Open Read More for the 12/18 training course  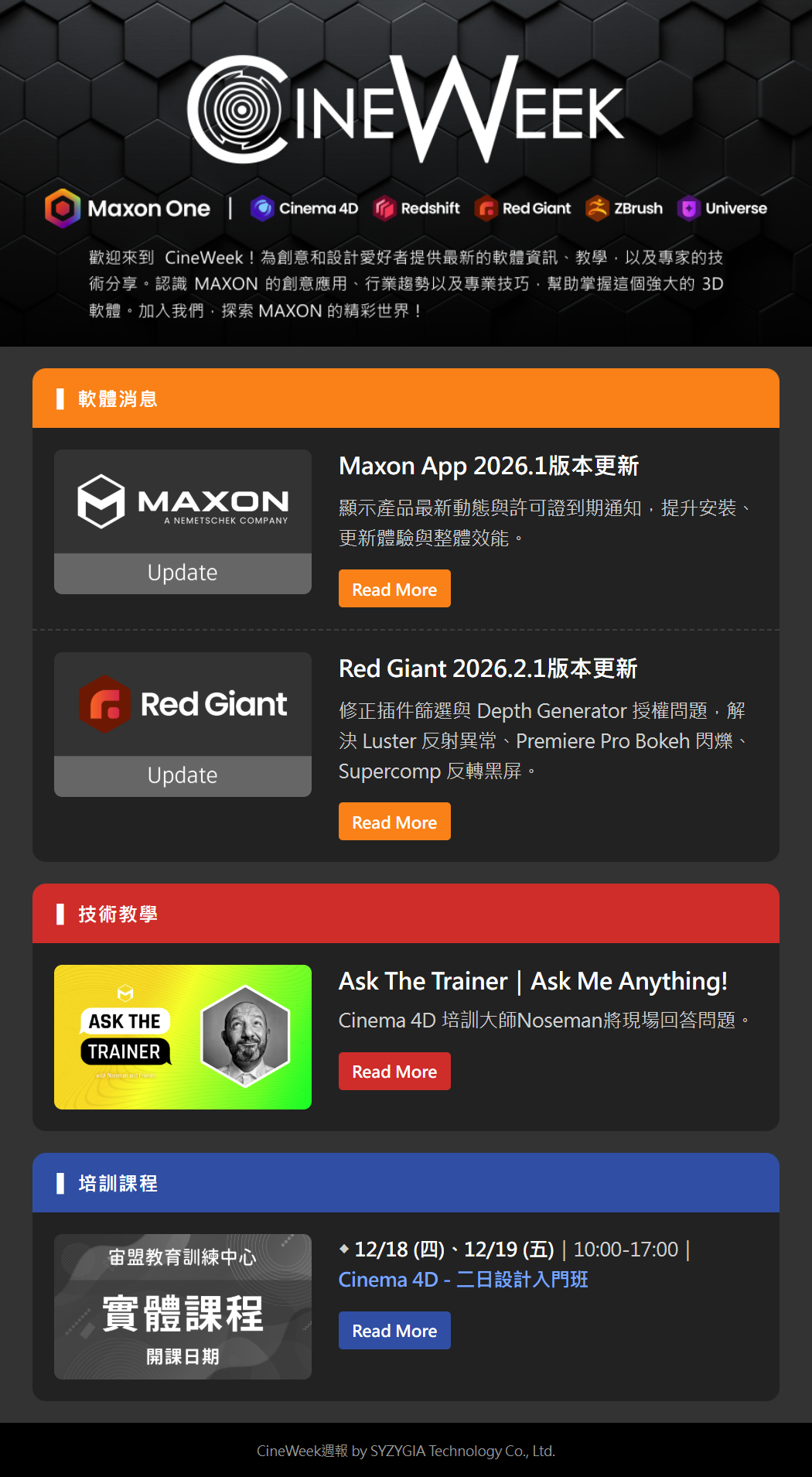394,1331
